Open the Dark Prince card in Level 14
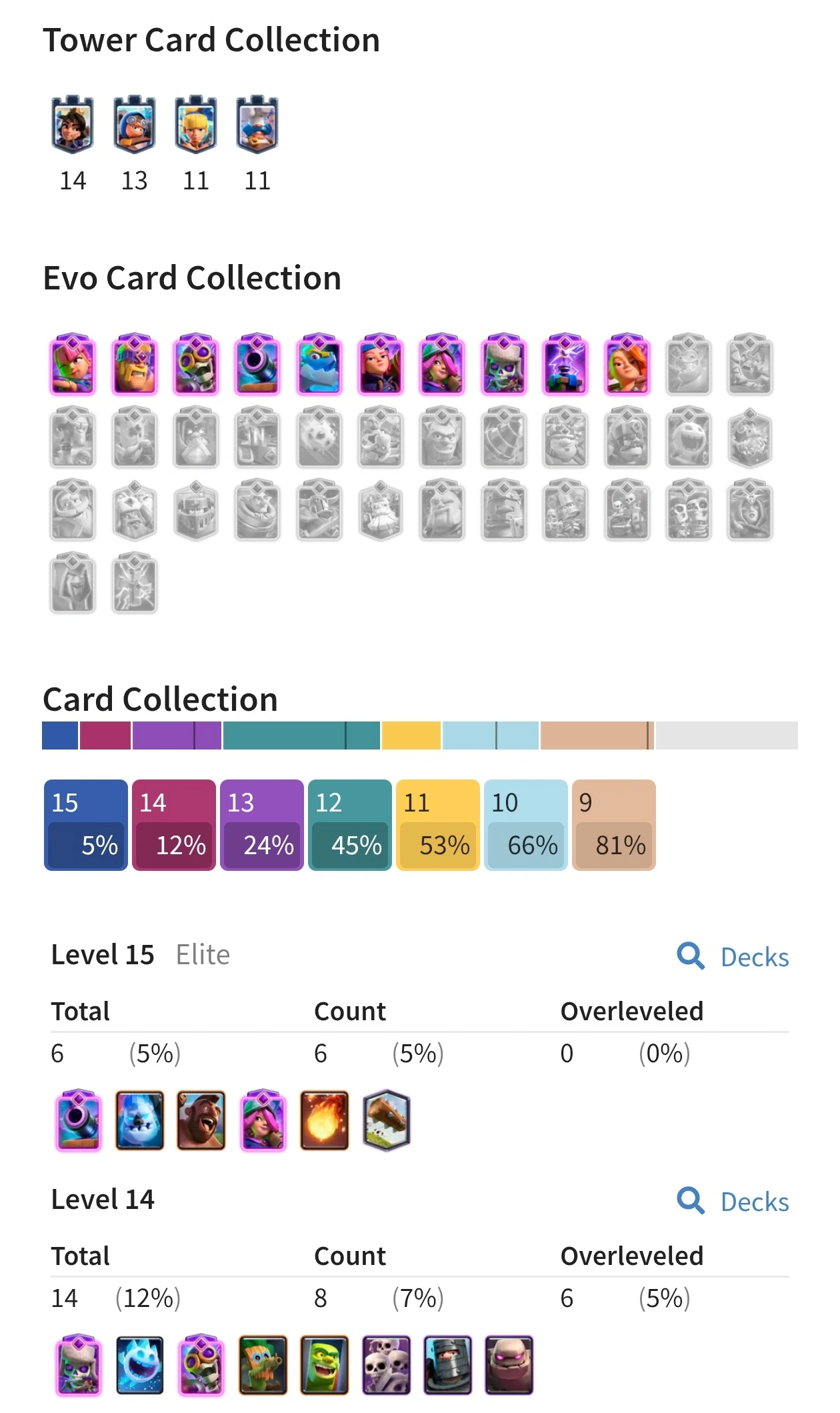Image resolution: width=840 pixels, height=1413 pixels. pos(447,1365)
